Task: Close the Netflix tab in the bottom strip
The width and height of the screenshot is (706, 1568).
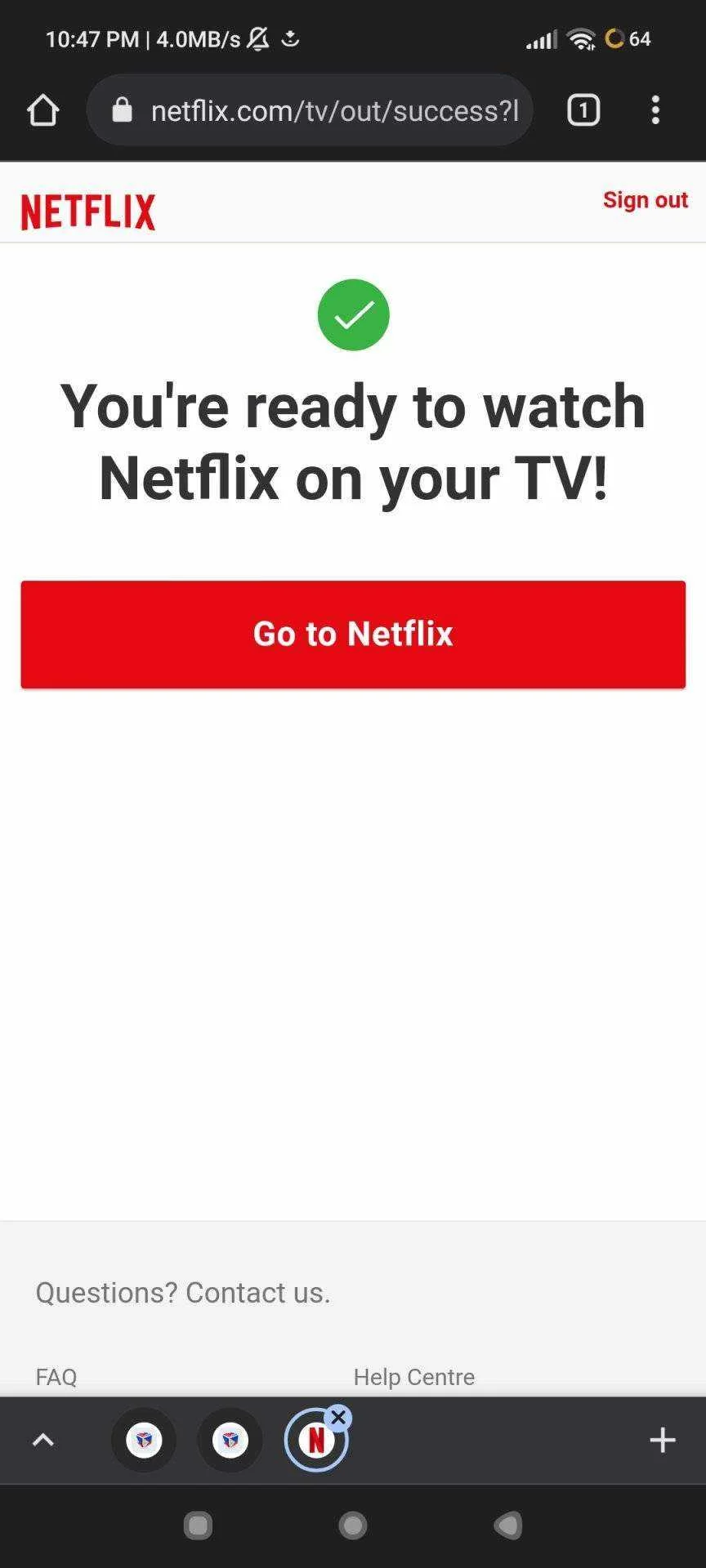Action: click(338, 1418)
